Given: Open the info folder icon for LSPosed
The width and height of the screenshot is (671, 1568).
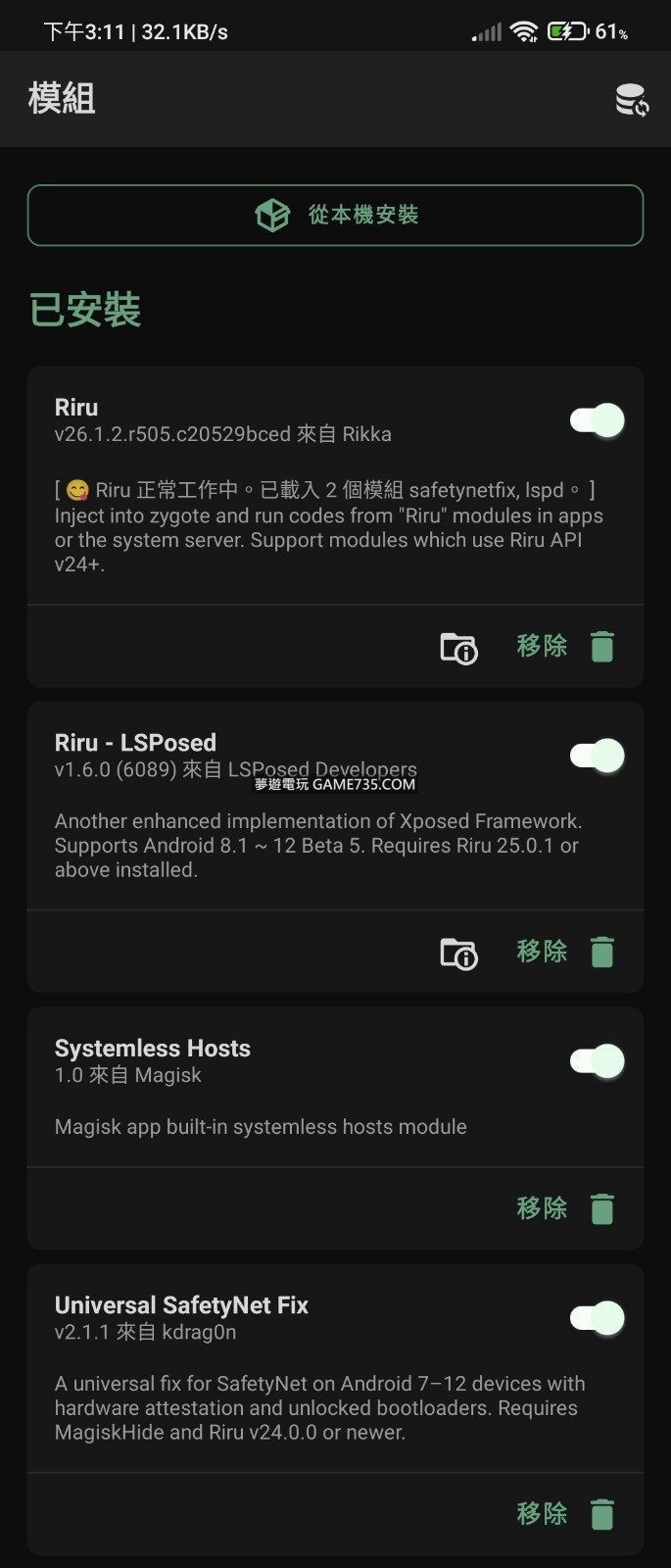Looking at the screenshot, I should (x=458, y=954).
